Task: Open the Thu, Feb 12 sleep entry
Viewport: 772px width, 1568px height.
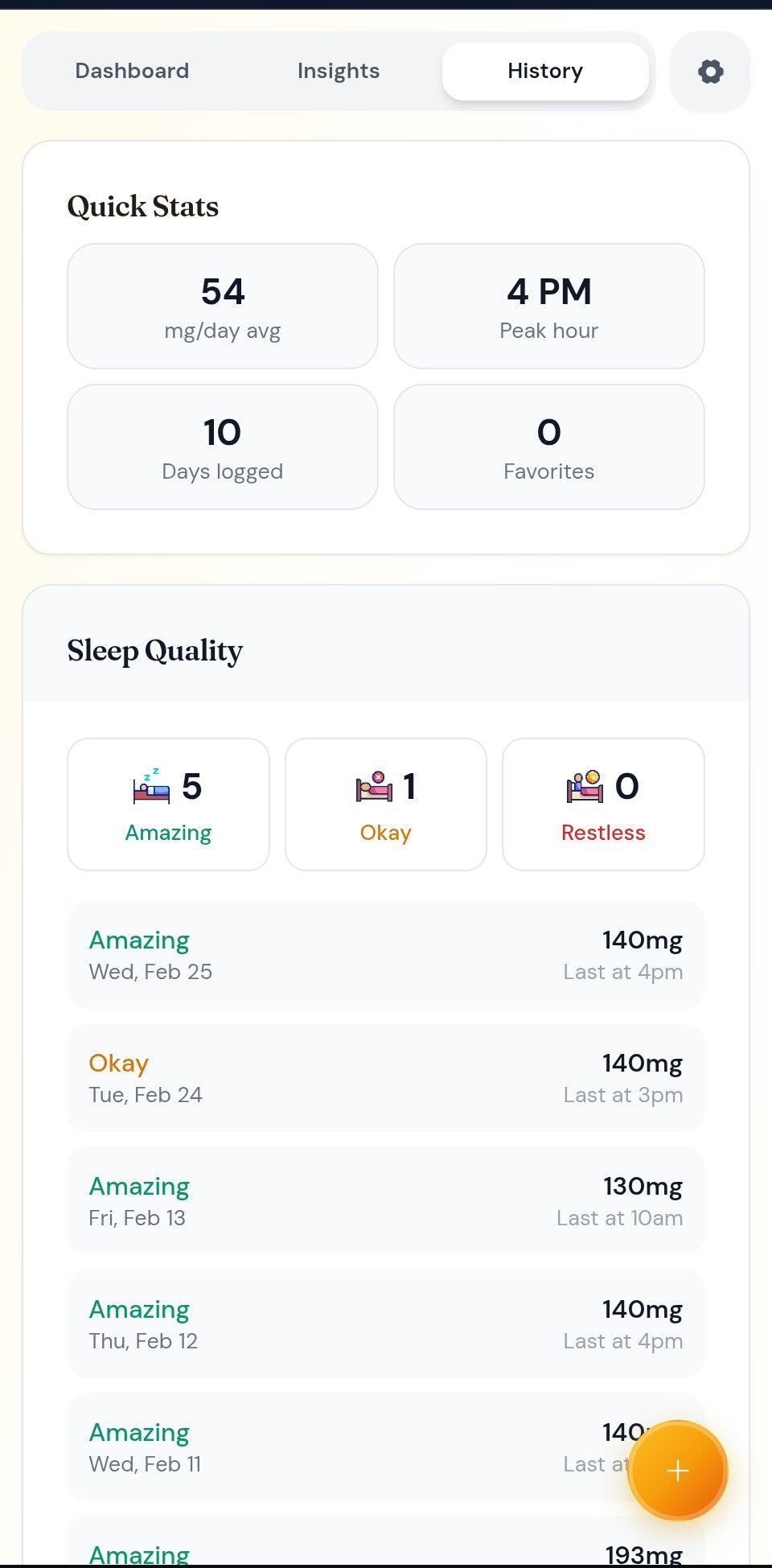Action: (x=385, y=1324)
